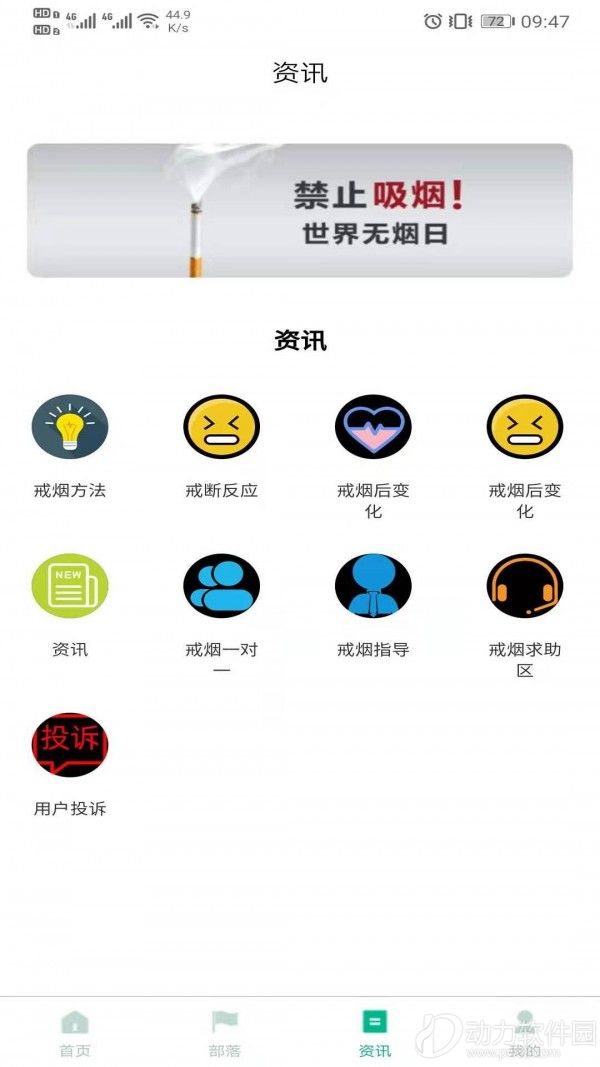
Task: Switch to the 首页 tab
Action: (75, 1033)
